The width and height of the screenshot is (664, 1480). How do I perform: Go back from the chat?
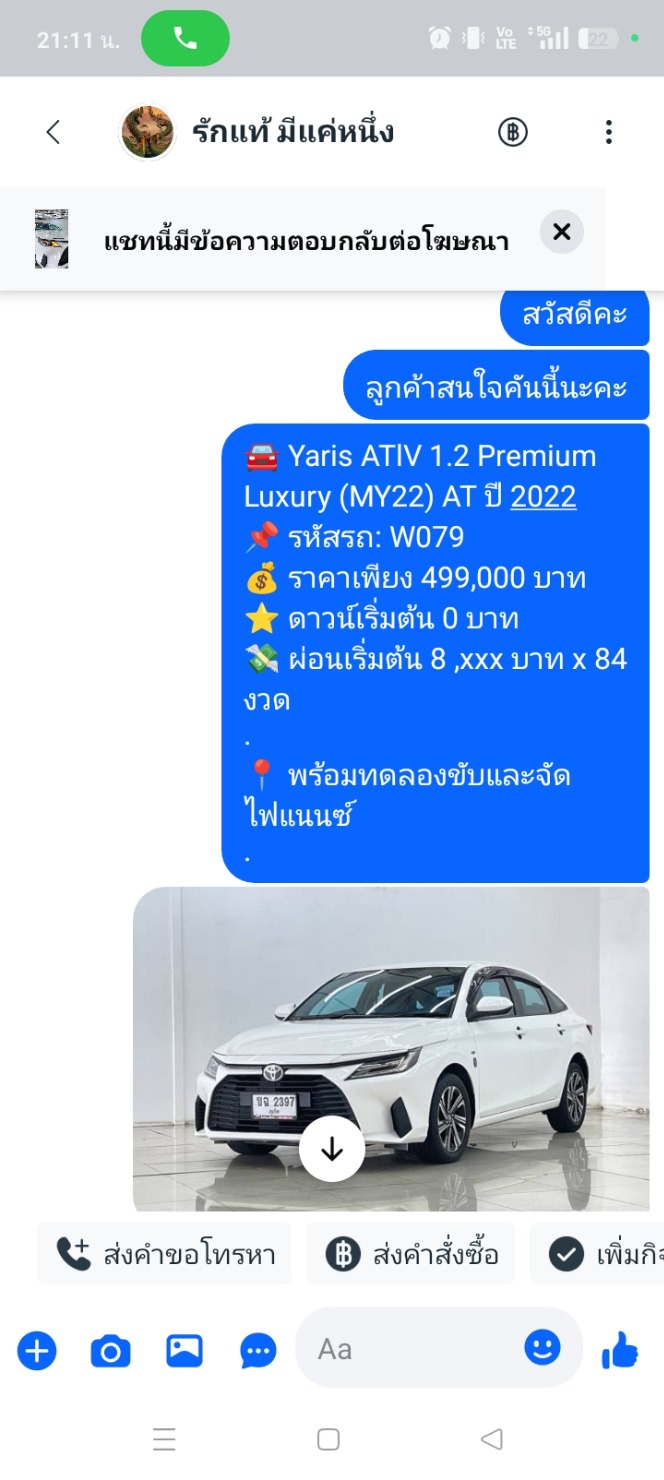point(53,132)
